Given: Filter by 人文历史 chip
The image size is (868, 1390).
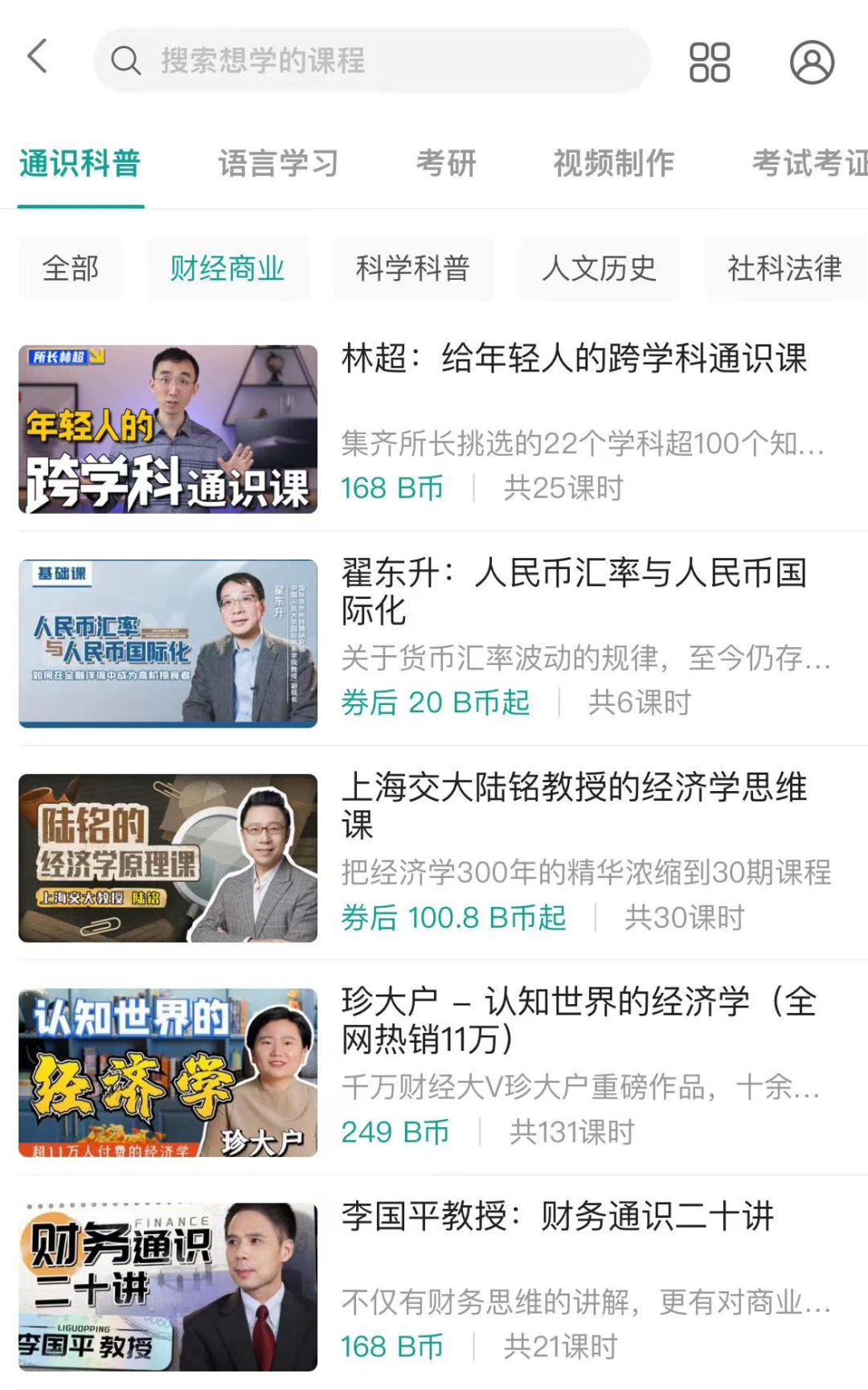Looking at the screenshot, I should pyautogui.click(x=600, y=269).
